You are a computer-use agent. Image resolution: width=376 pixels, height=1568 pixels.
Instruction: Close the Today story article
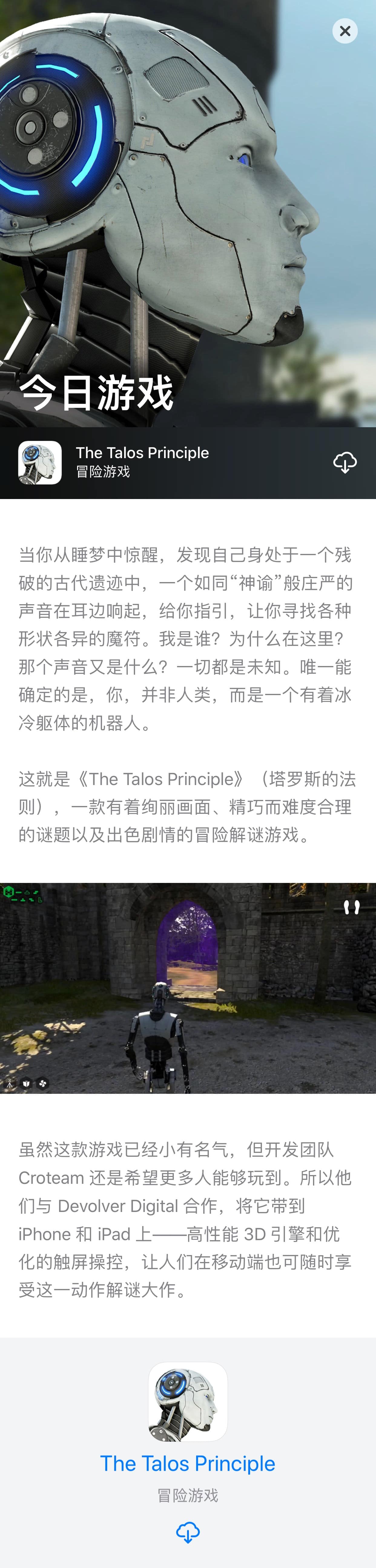coord(345,31)
